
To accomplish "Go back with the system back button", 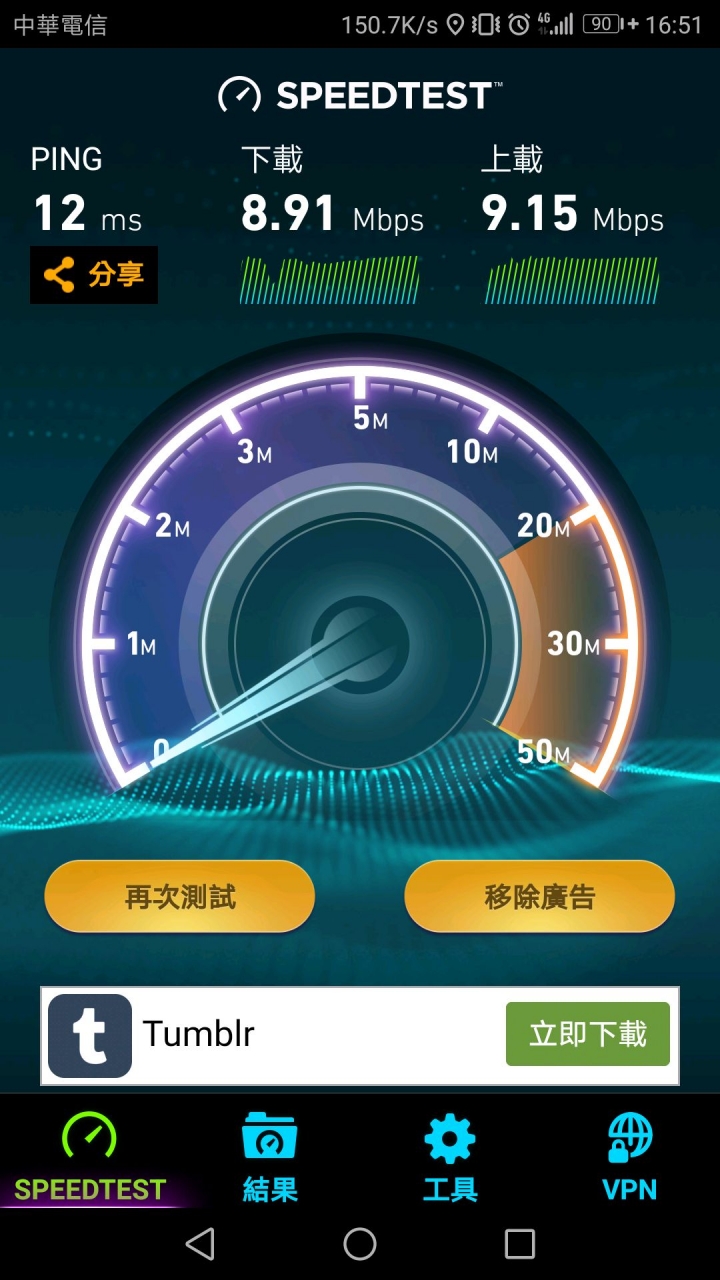I will point(200,1244).
